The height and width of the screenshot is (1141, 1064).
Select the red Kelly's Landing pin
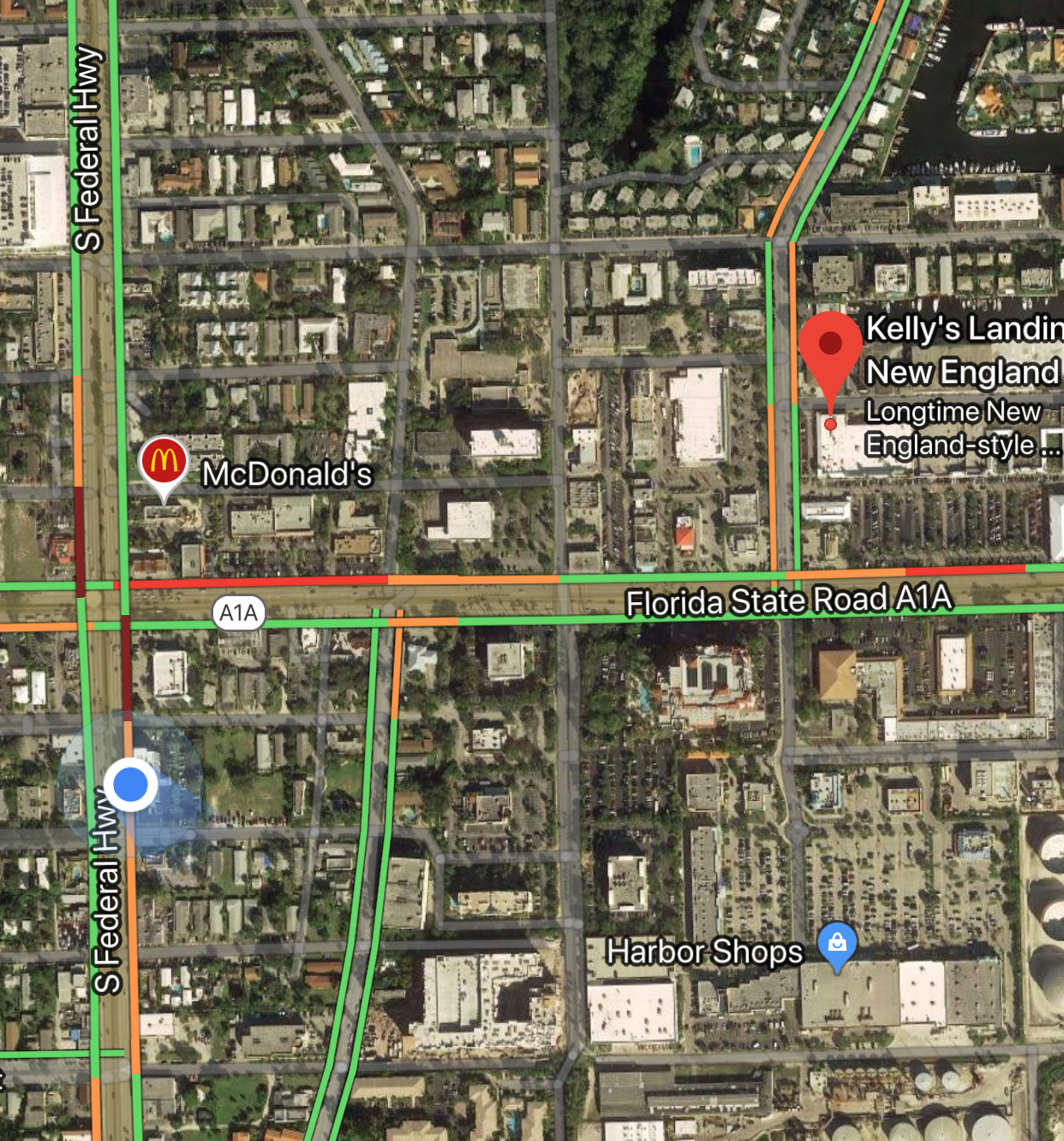pyautogui.click(x=830, y=347)
